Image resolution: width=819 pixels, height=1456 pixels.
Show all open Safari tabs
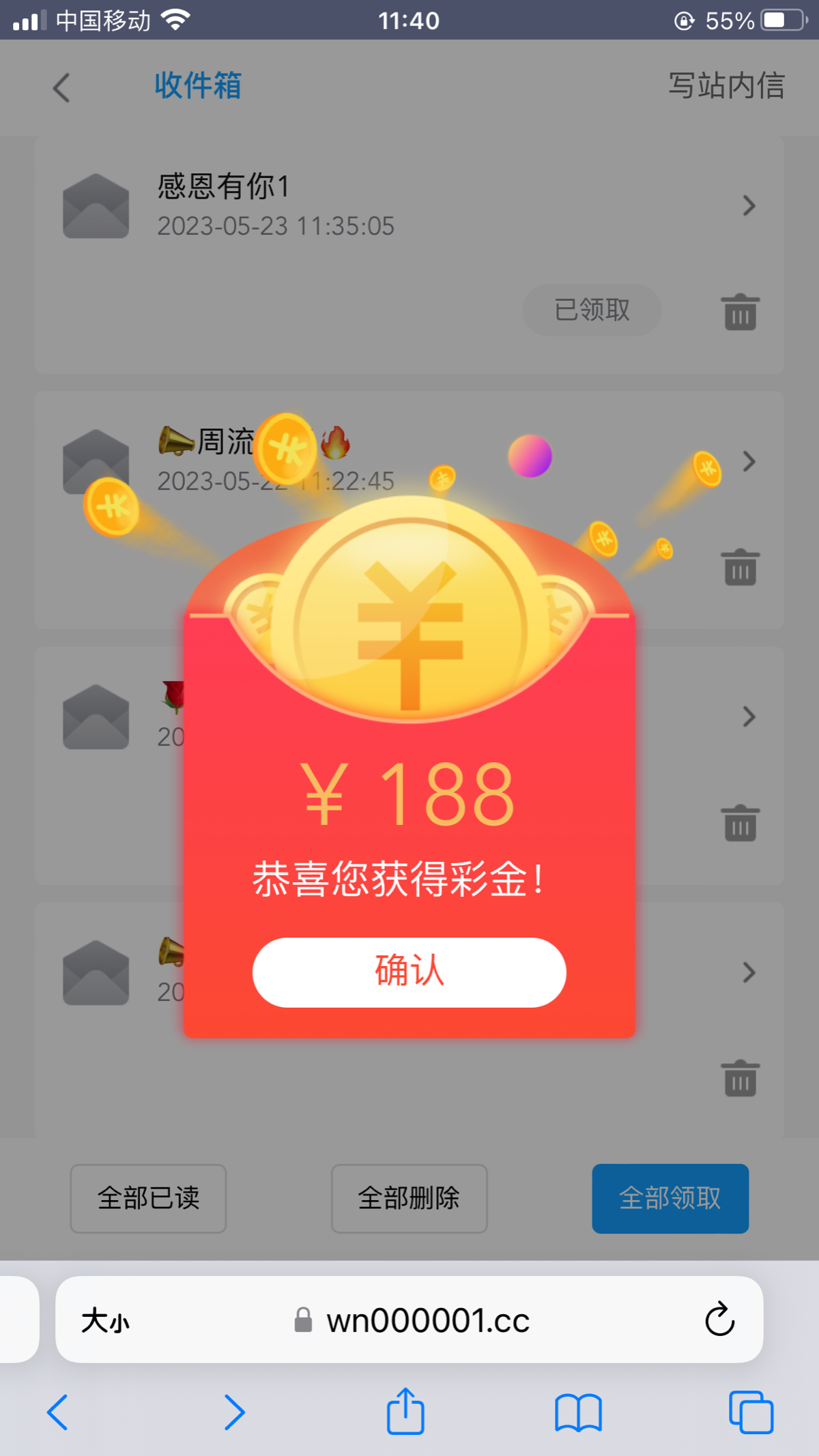click(751, 1412)
